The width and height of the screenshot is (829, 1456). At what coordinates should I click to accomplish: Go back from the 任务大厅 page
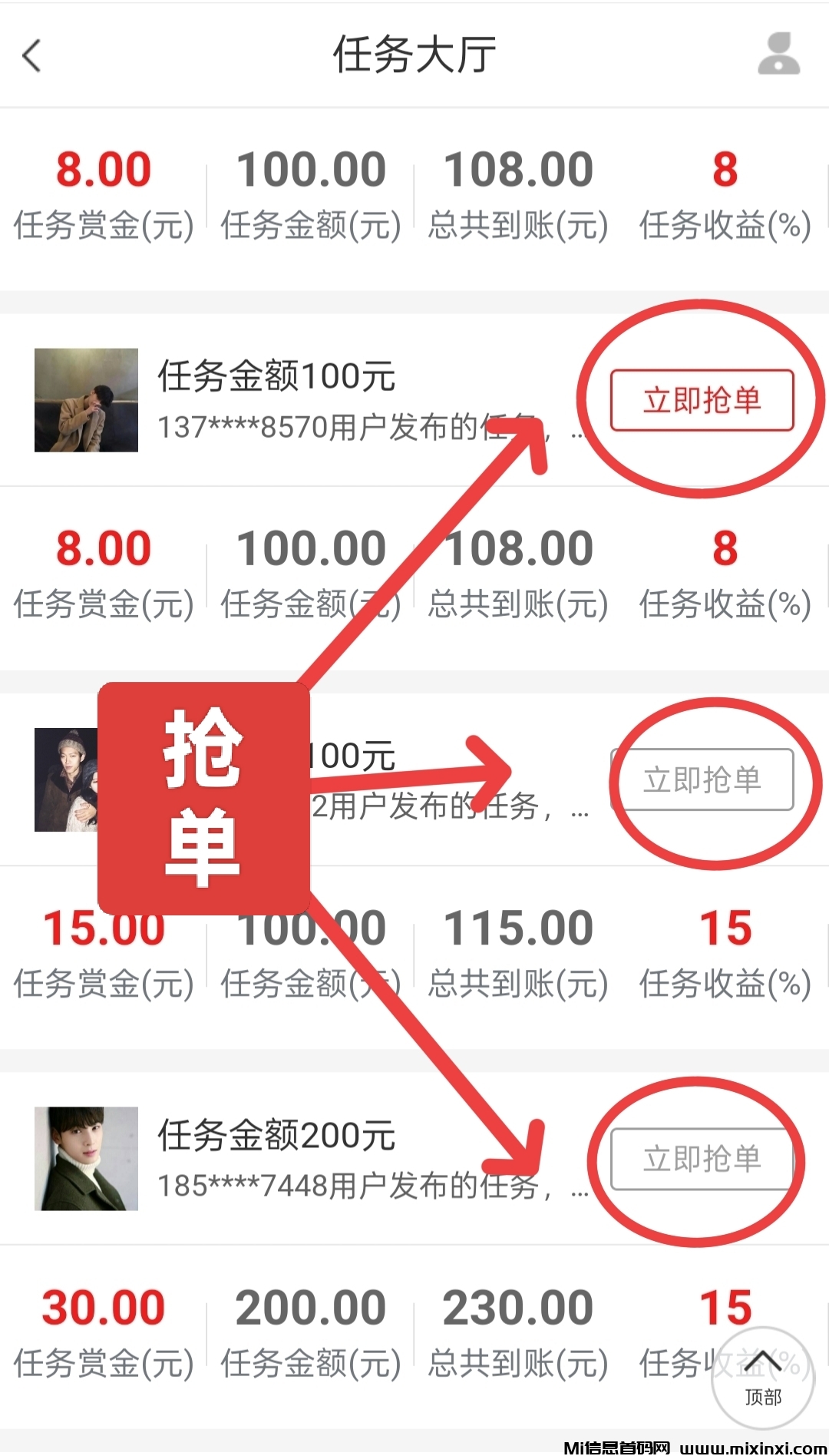31,56
